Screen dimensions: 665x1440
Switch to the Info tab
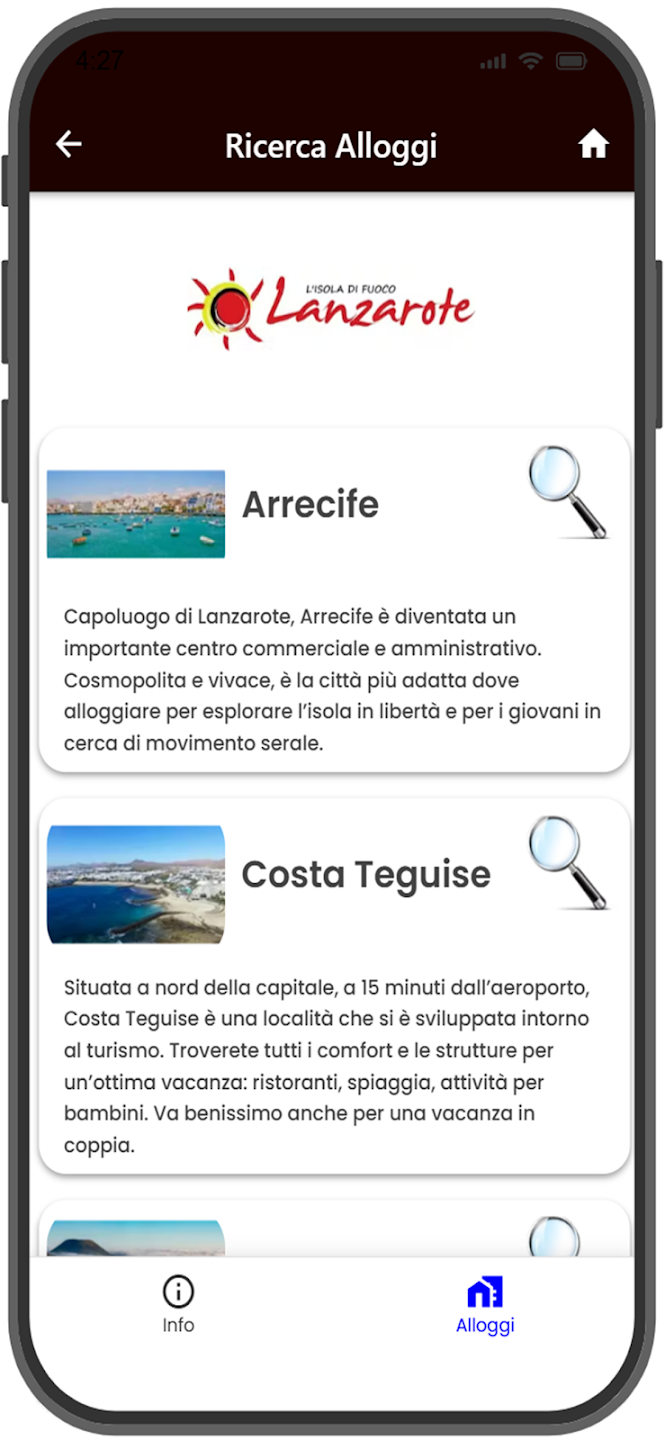[x=178, y=1305]
